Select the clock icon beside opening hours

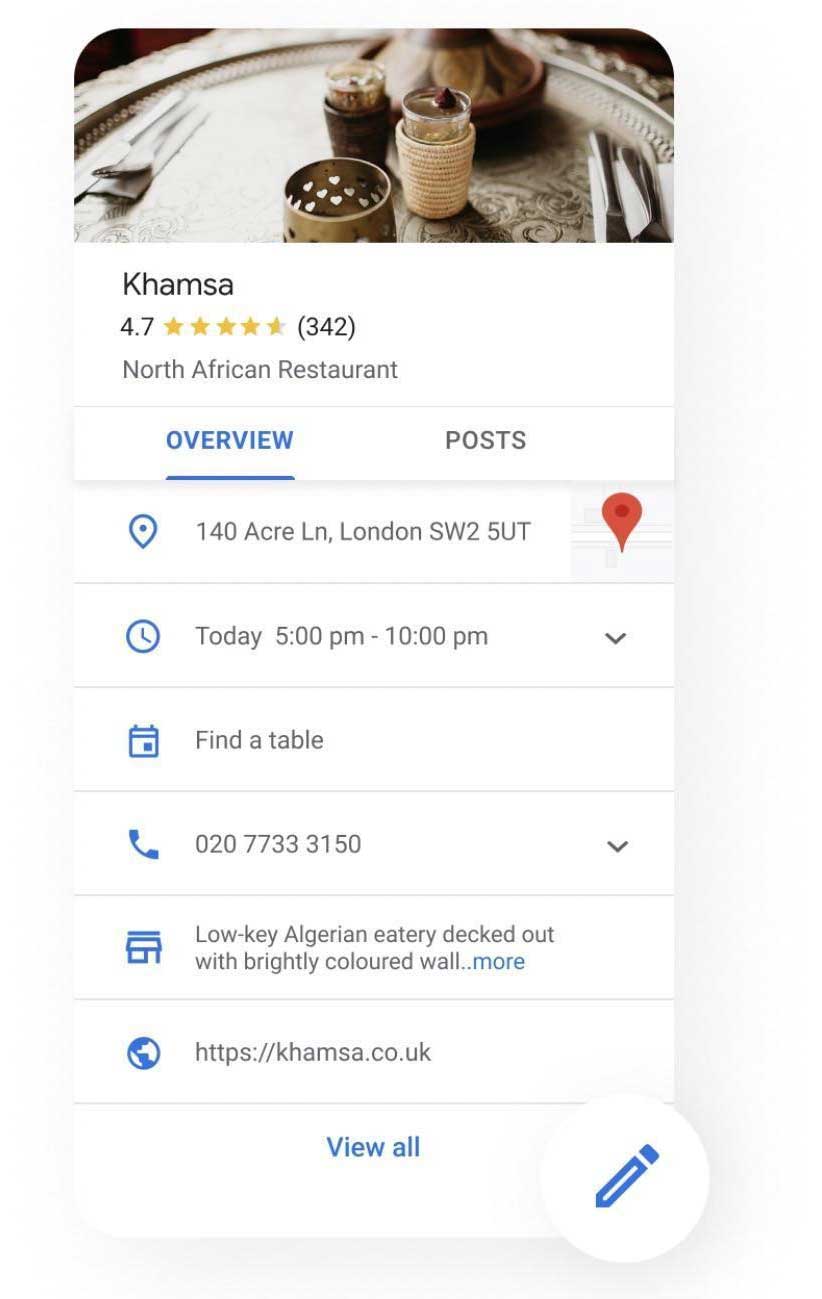(144, 636)
